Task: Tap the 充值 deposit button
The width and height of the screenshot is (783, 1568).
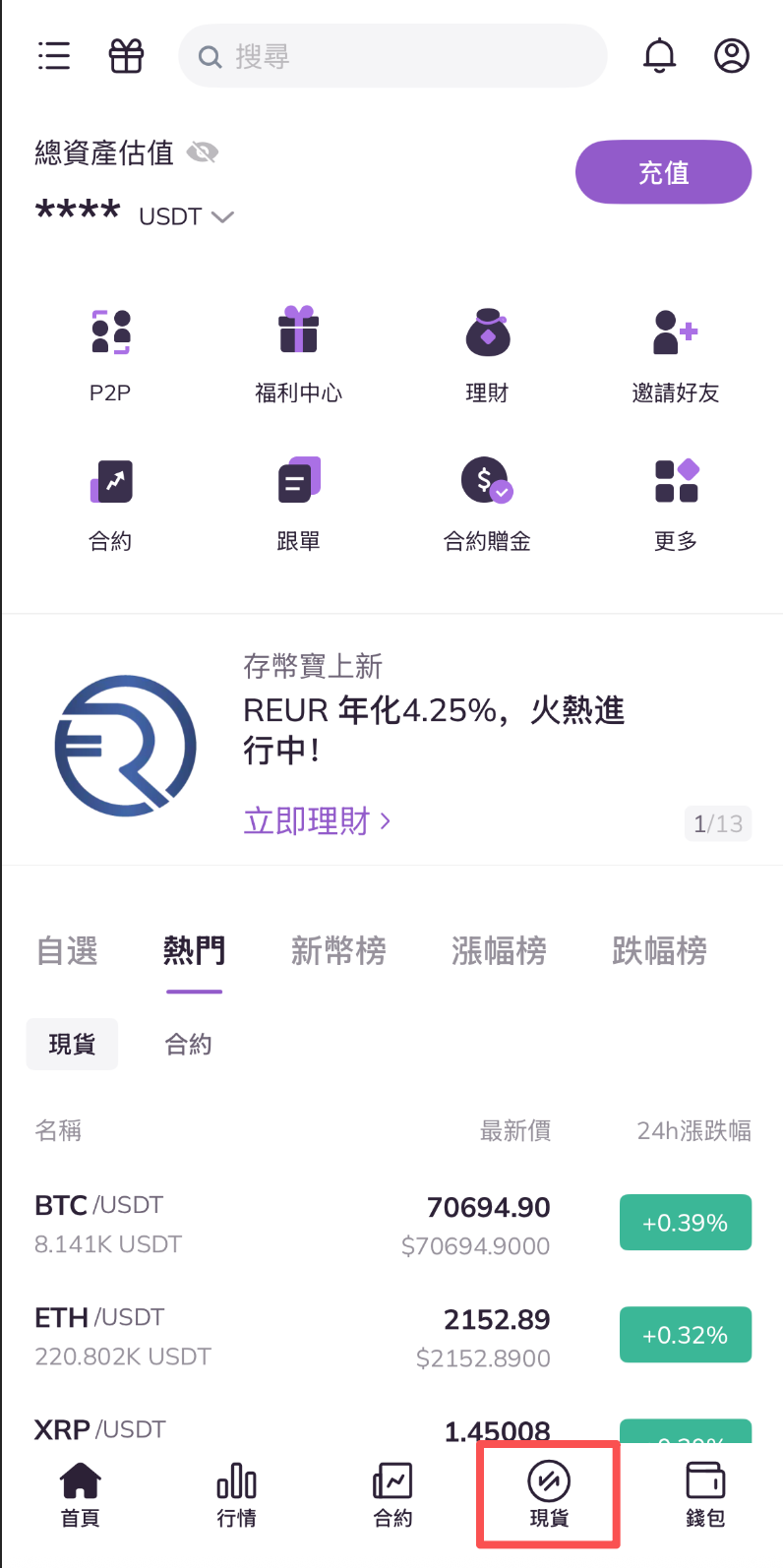Action: coord(663,172)
